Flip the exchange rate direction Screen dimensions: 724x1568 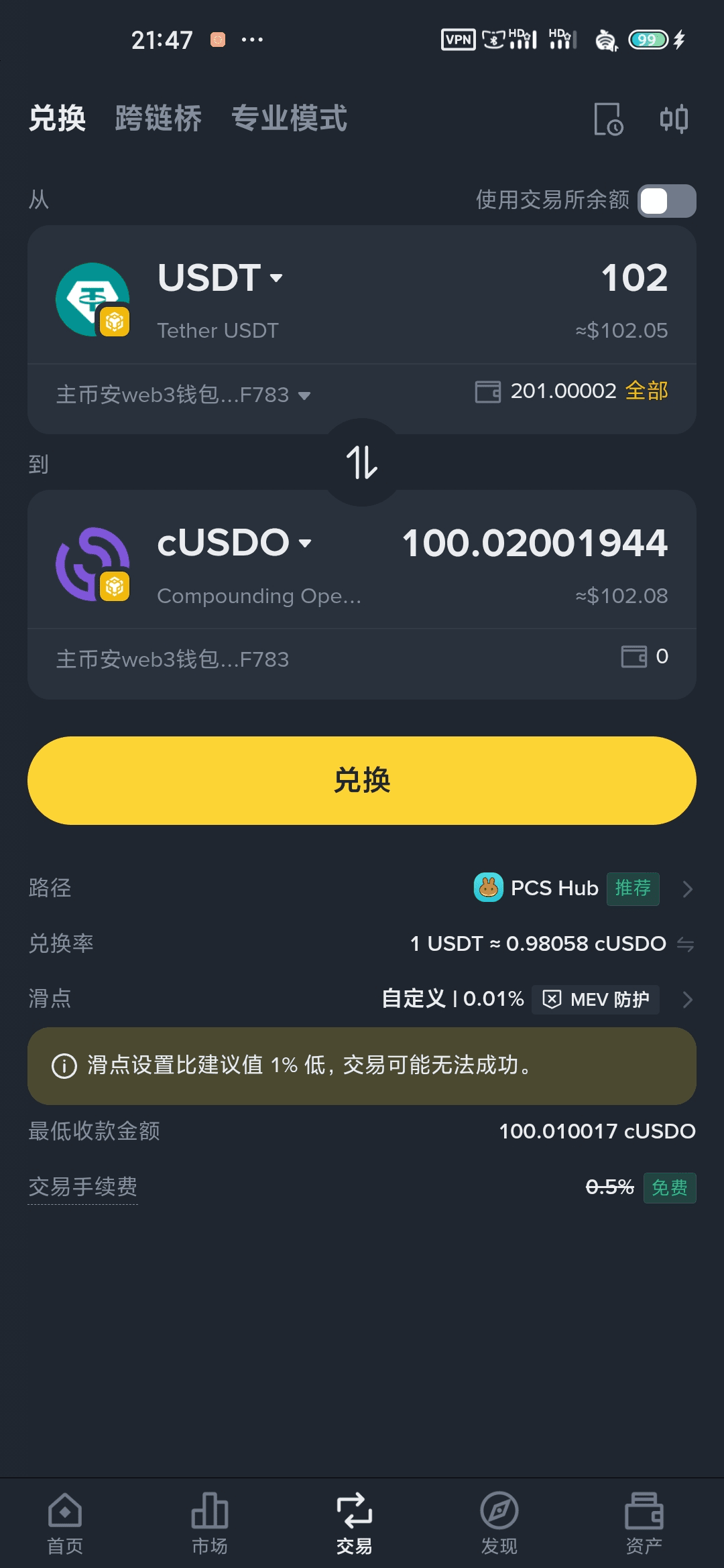(685, 944)
